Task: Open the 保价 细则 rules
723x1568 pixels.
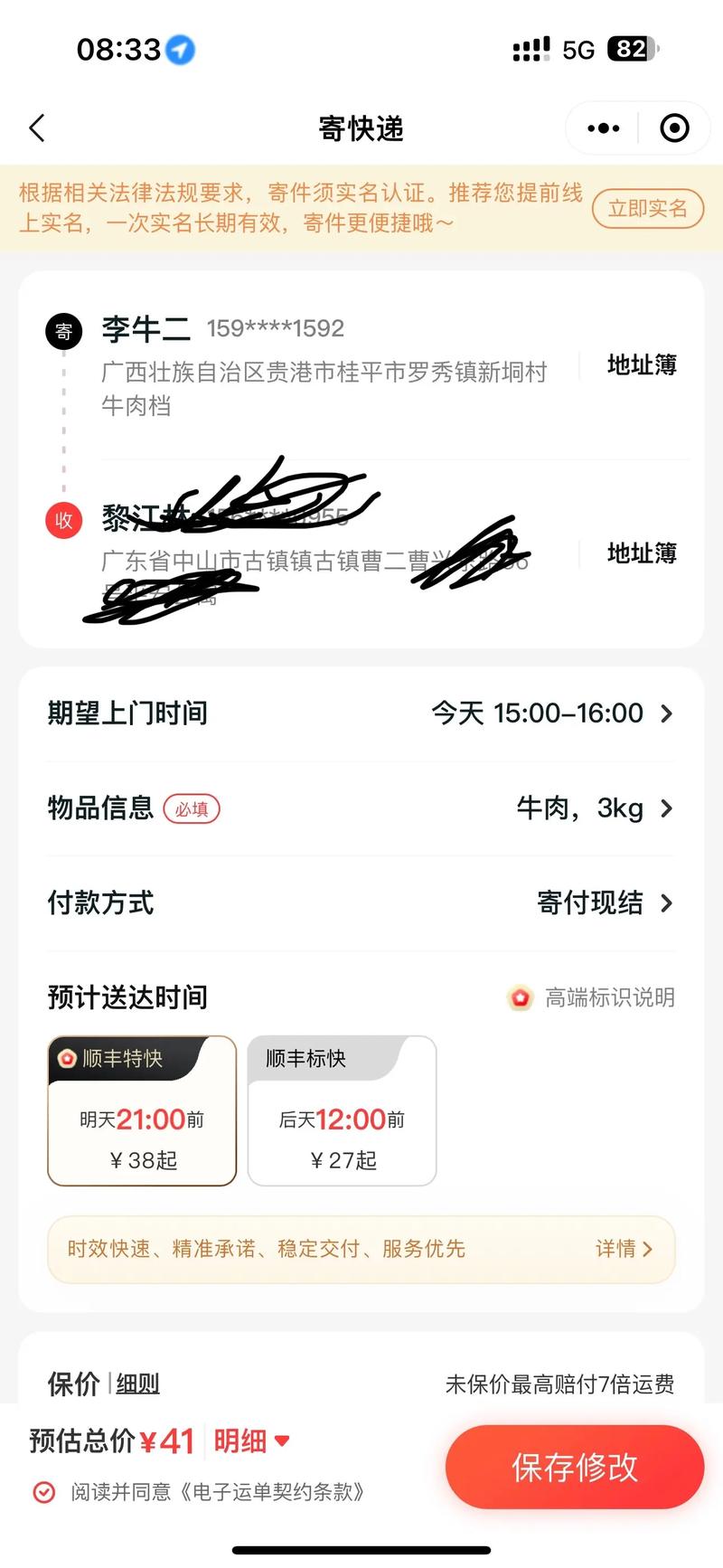Action: click(136, 1384)
